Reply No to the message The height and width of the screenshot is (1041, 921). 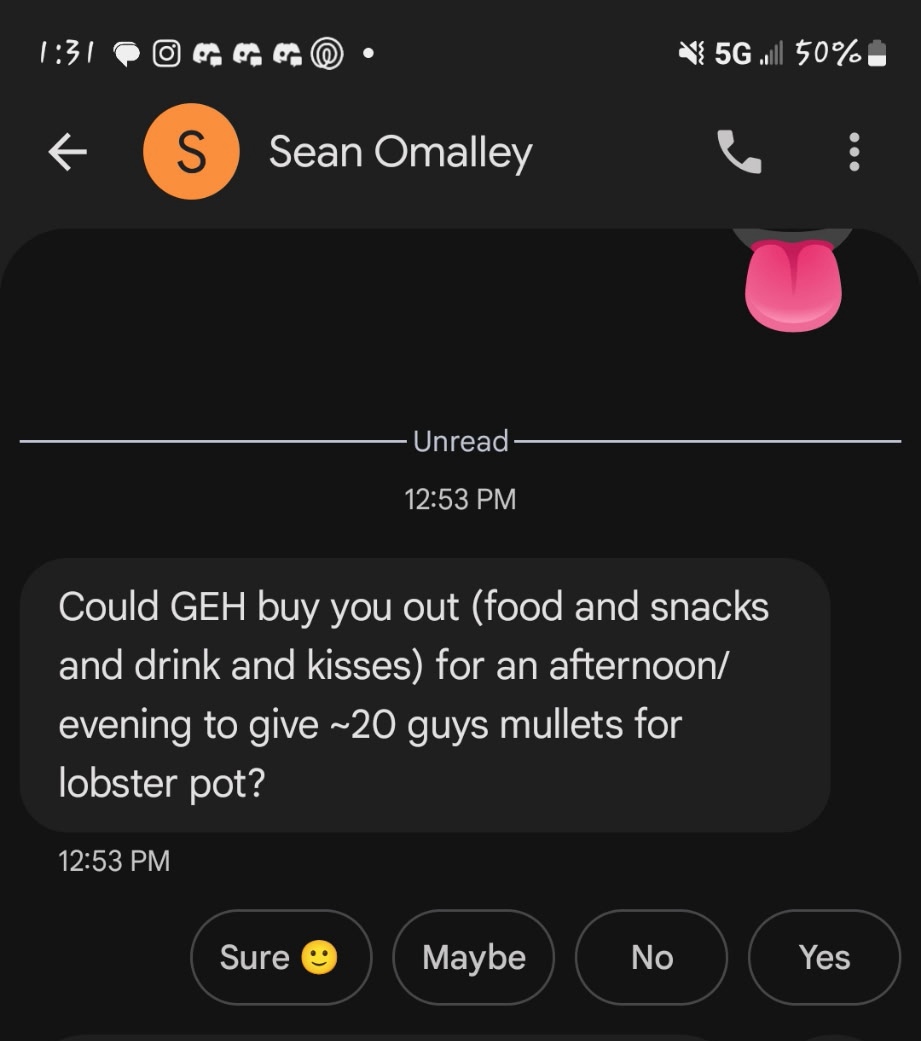coord(652,957)
